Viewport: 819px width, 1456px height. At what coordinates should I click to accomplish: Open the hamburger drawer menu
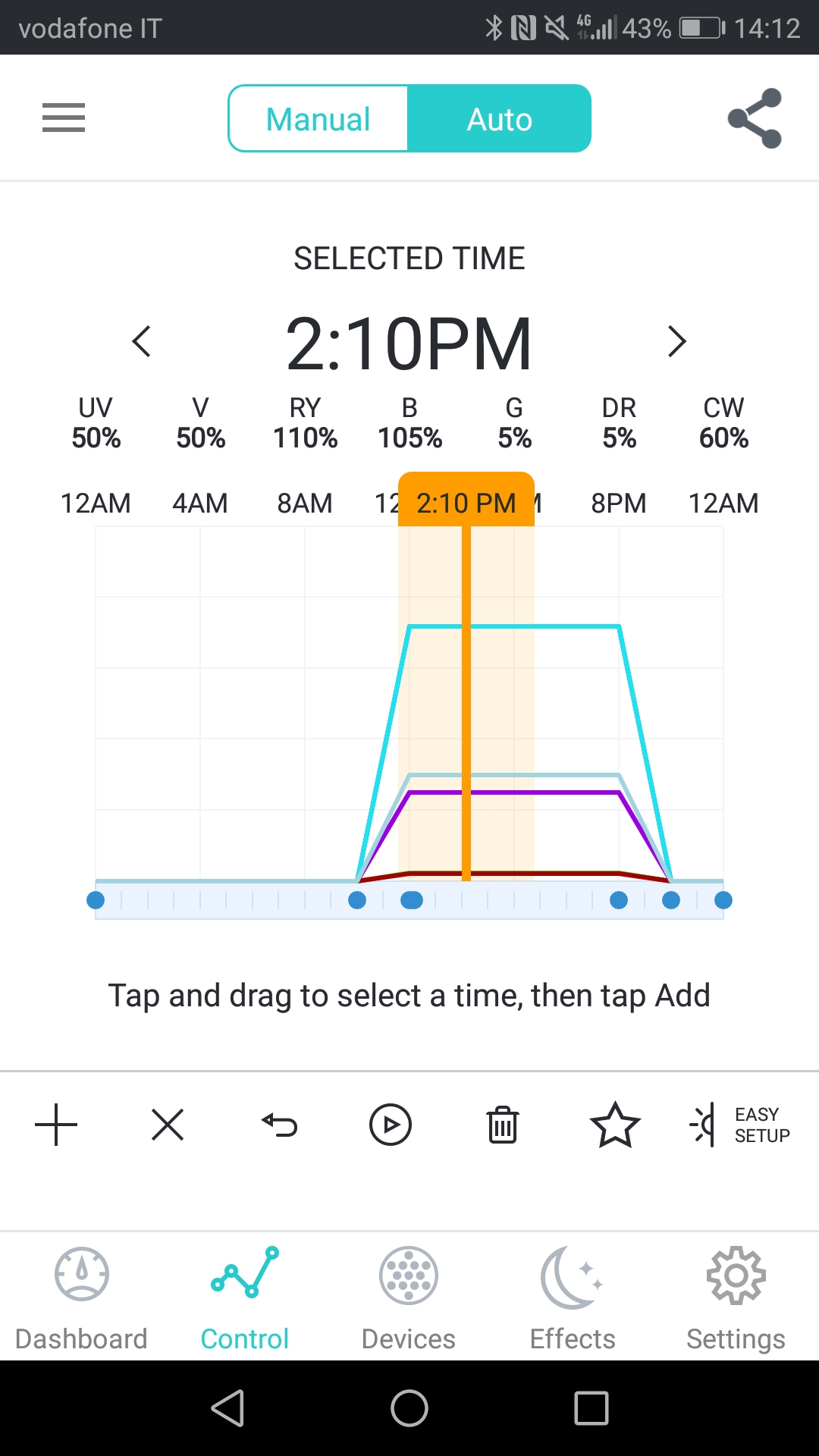(x=64, y=118)
